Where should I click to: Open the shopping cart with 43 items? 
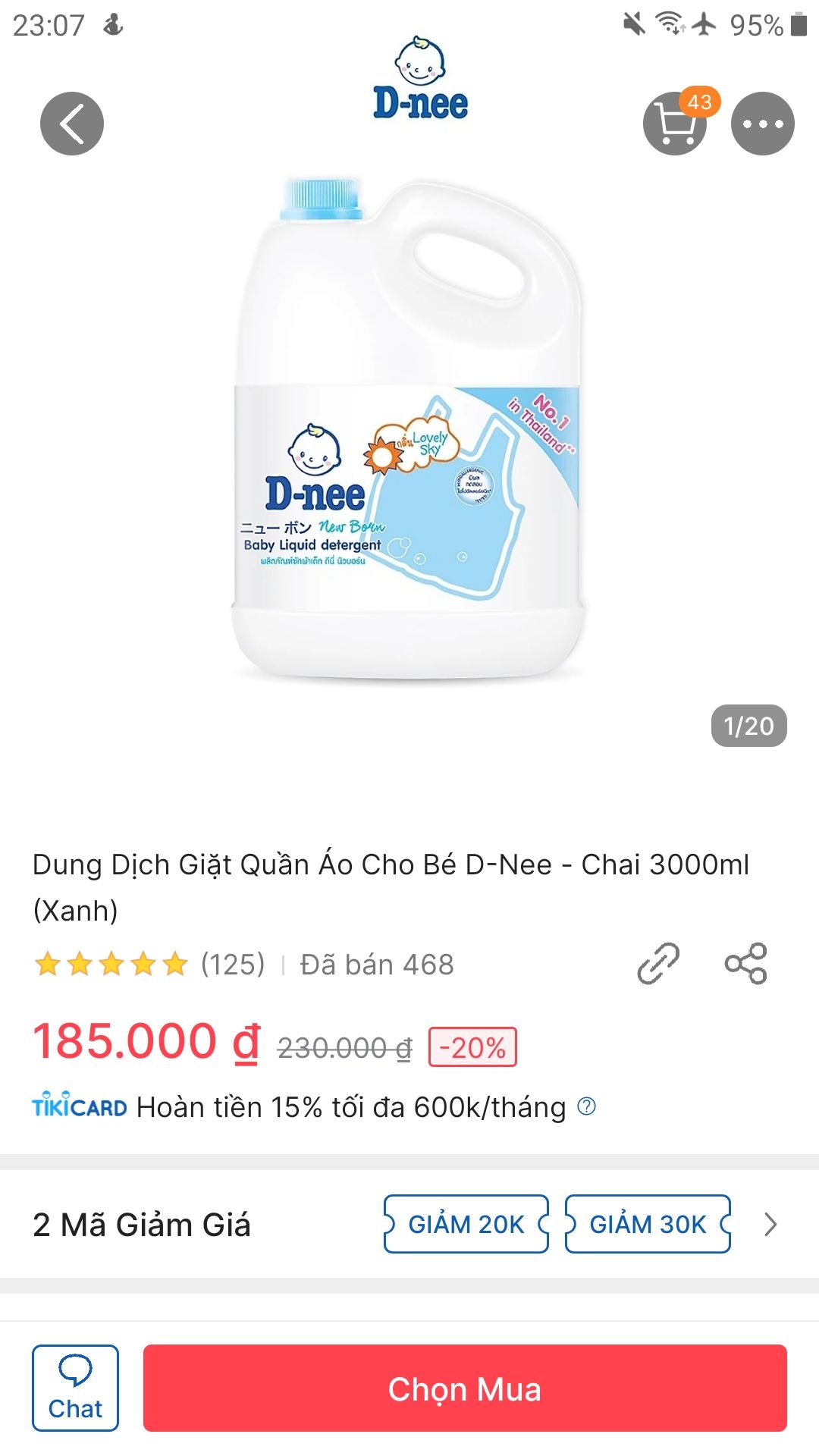point(675,124)
